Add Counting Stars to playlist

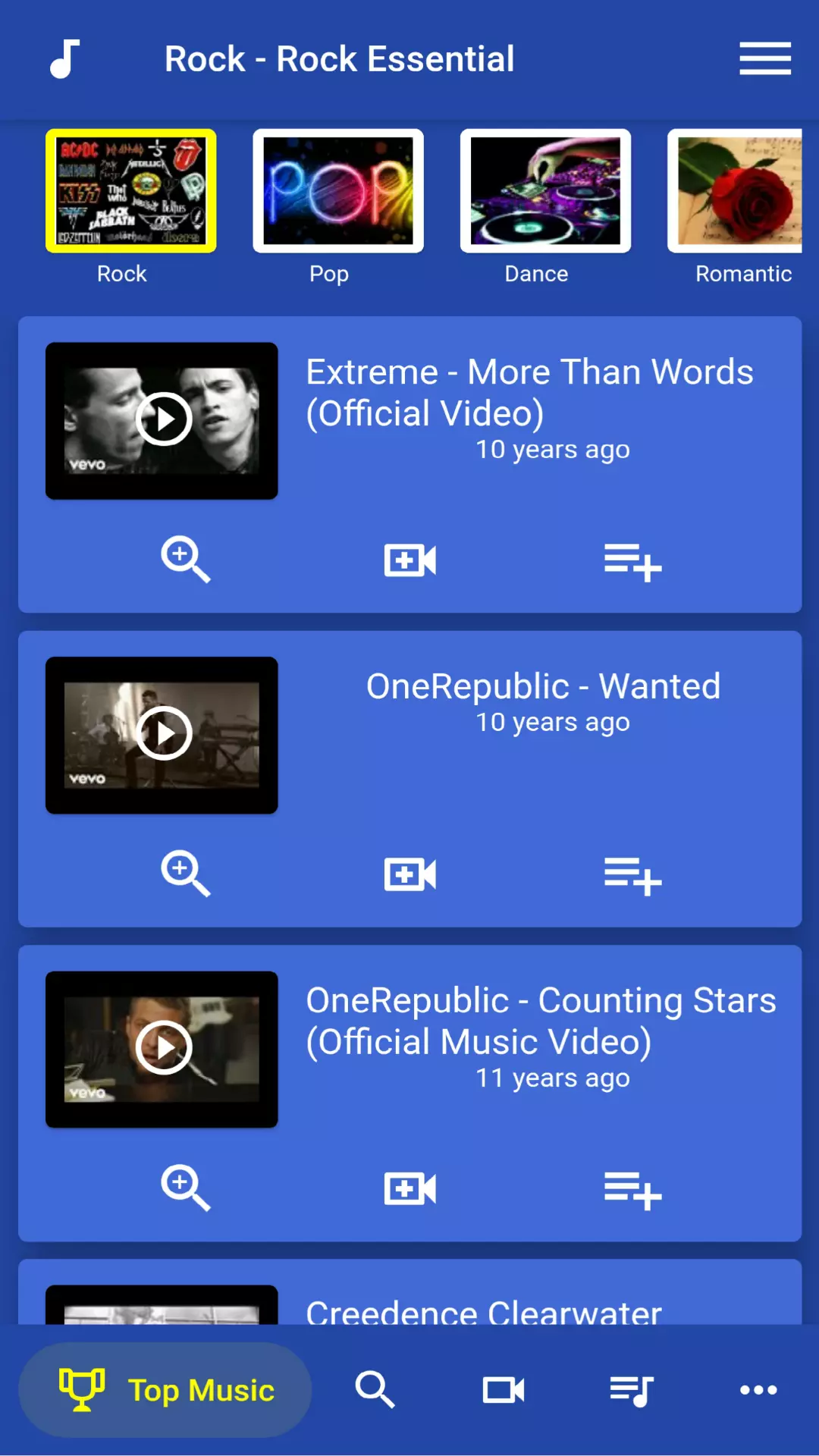click(x=632, y=1190)
